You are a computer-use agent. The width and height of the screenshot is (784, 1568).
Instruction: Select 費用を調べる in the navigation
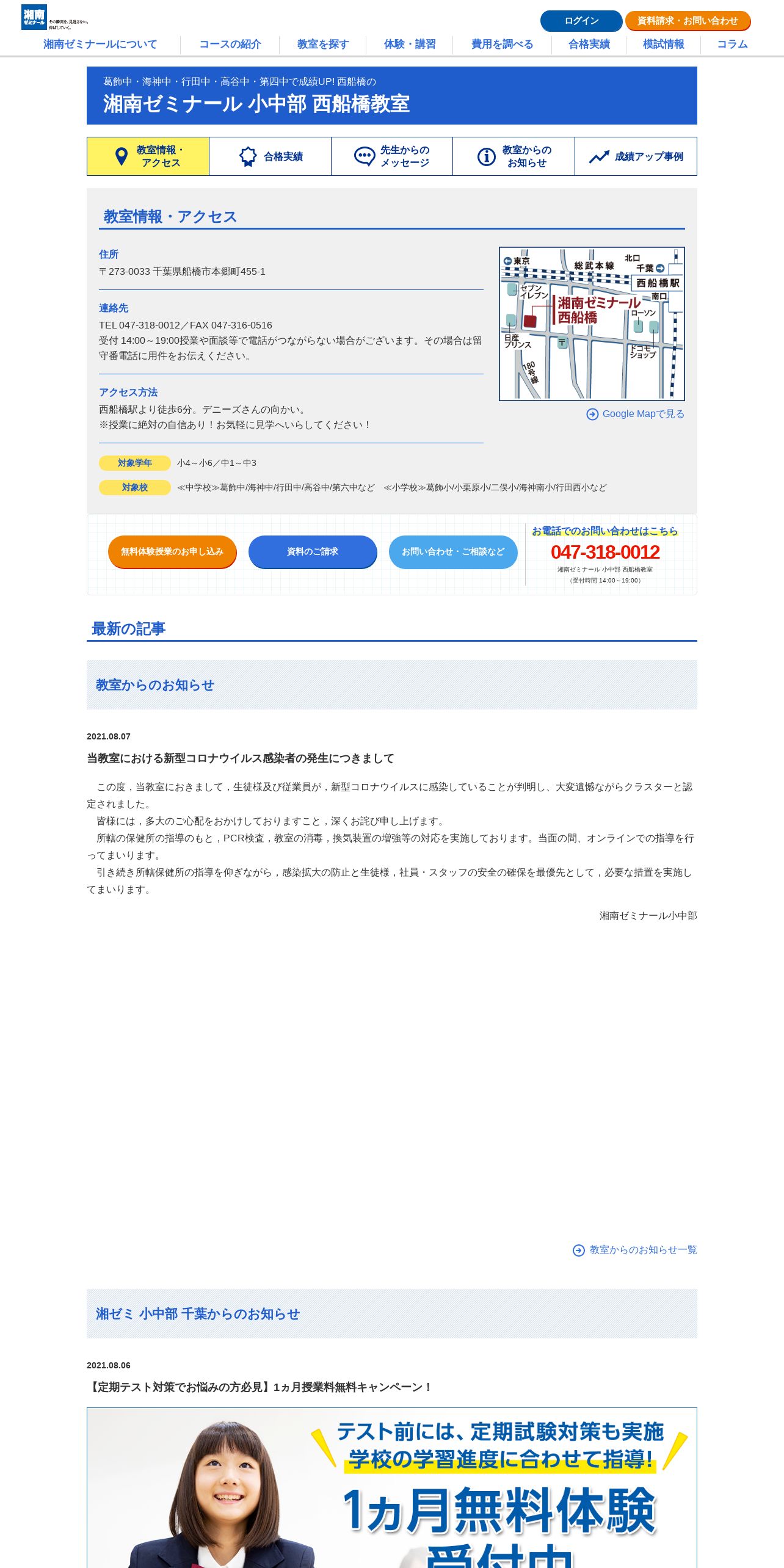click(502, 44)
